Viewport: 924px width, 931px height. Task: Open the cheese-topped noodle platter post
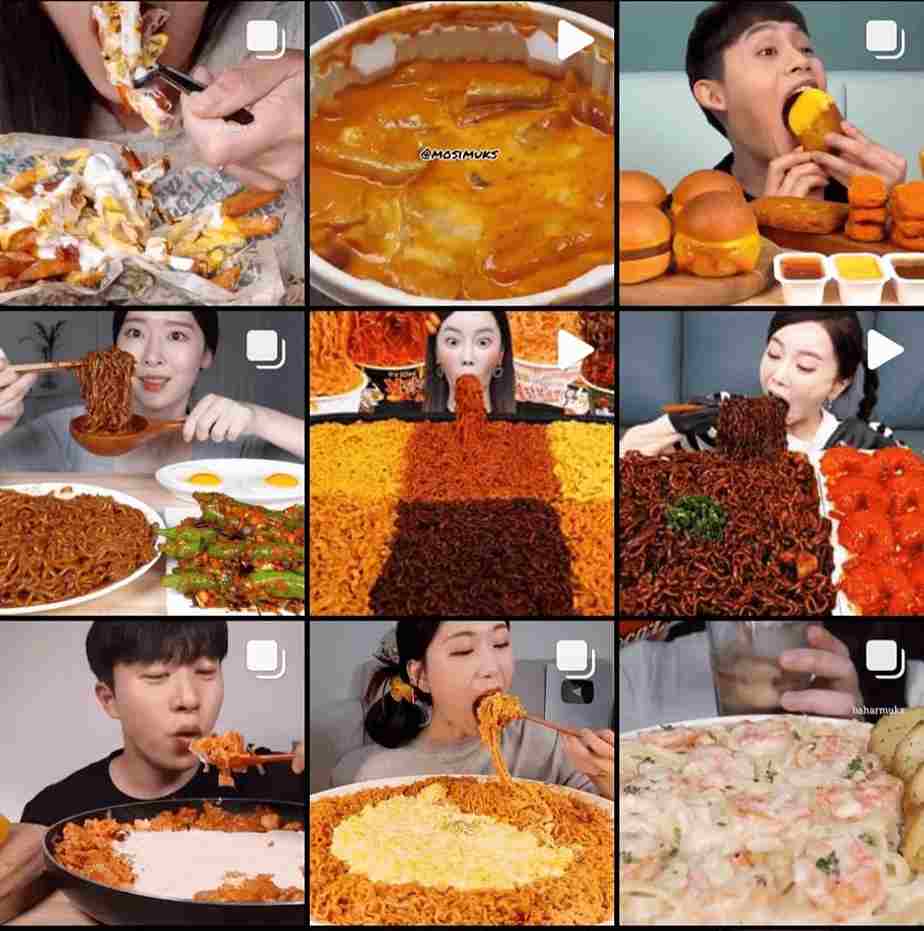click(x=461, y=772)
